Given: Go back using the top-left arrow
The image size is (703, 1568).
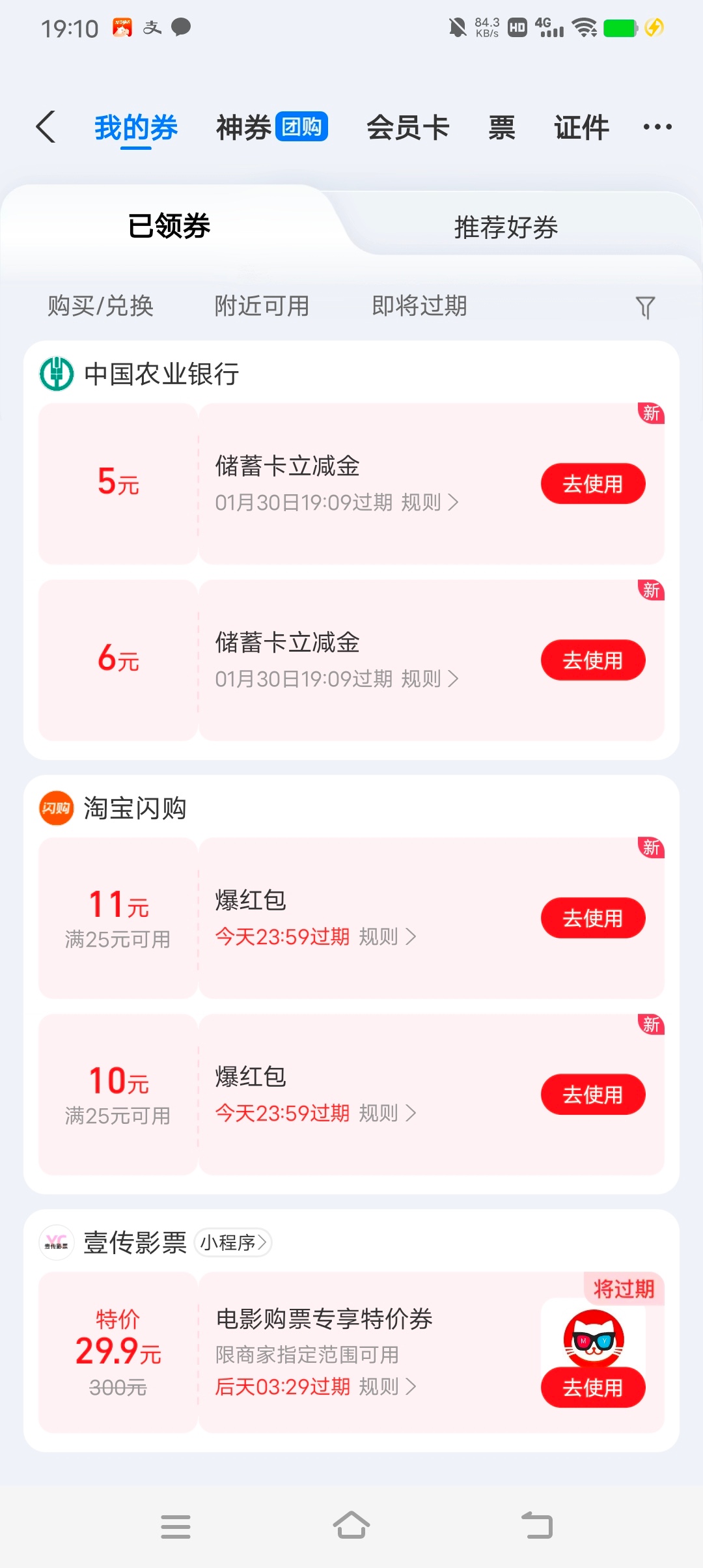Looking at the screenshot, I should click(46, 127).
